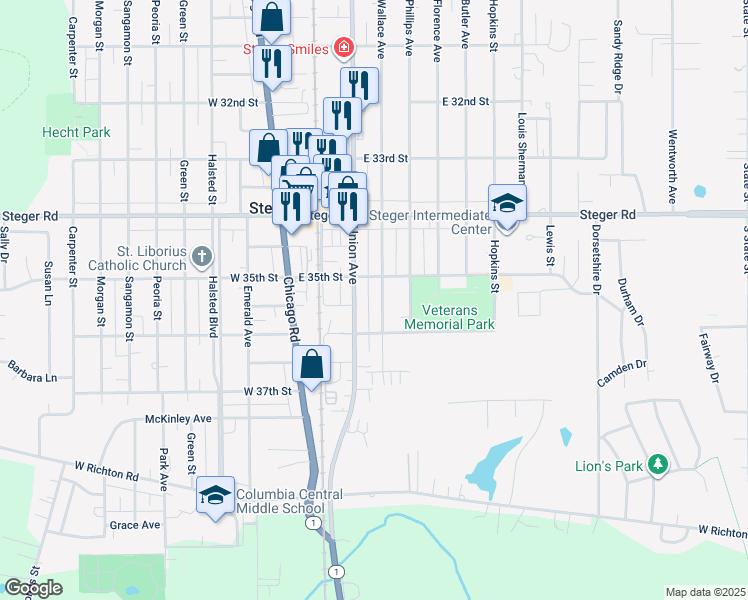
Task: Open St. Liborius Catholic Church place icon
Action: 200,256
